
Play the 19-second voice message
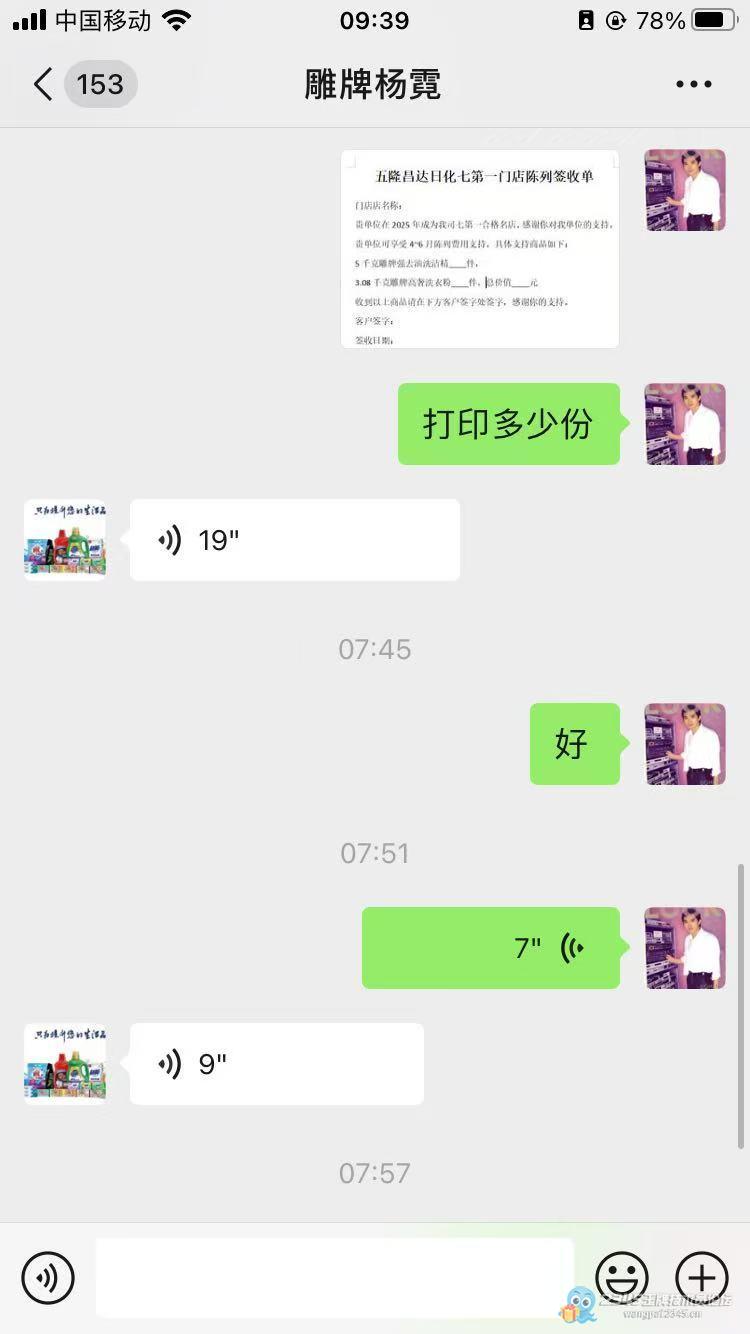coord(294,540)
